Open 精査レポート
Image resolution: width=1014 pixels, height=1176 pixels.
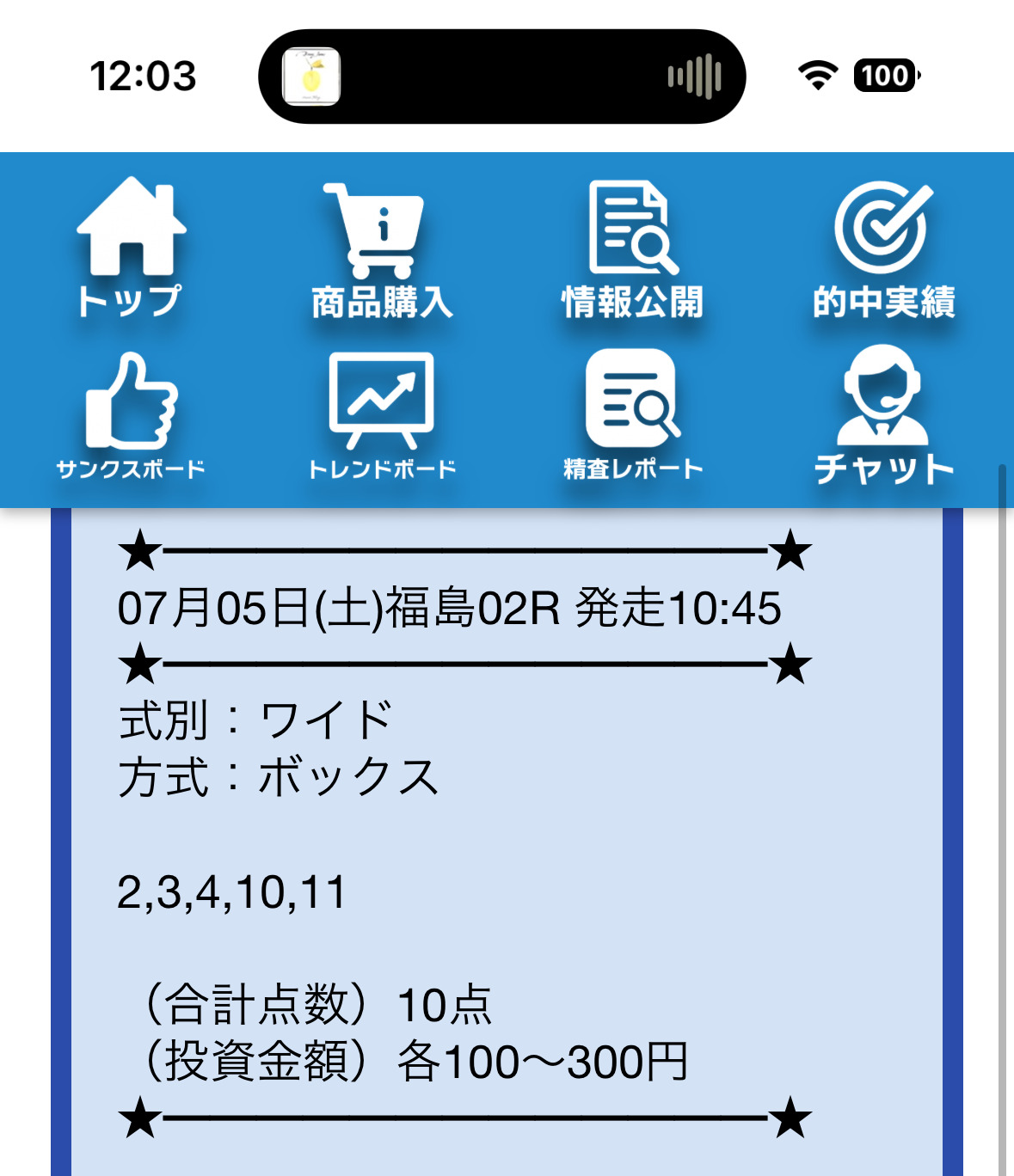coord(632,415)
